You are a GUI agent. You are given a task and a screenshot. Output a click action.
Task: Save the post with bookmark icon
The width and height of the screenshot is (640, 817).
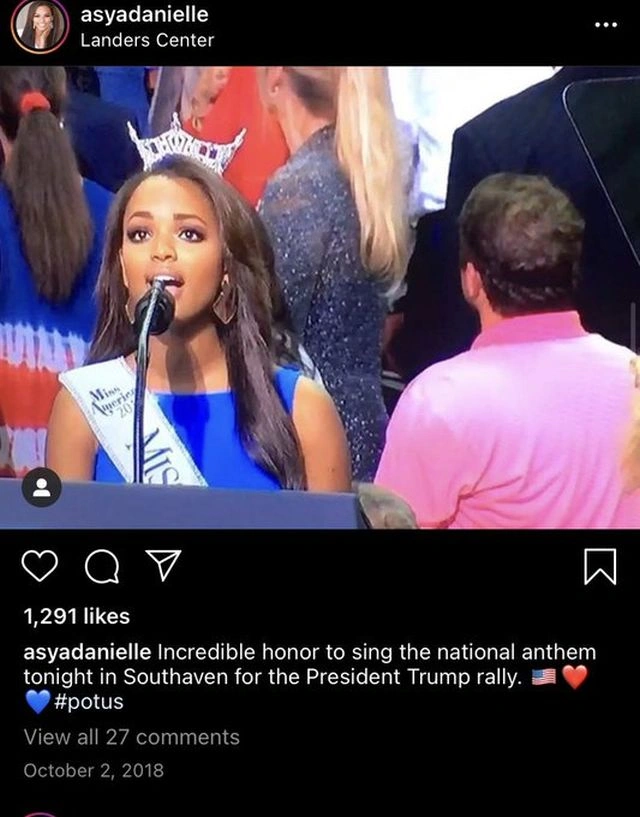(x=599, y=567)
